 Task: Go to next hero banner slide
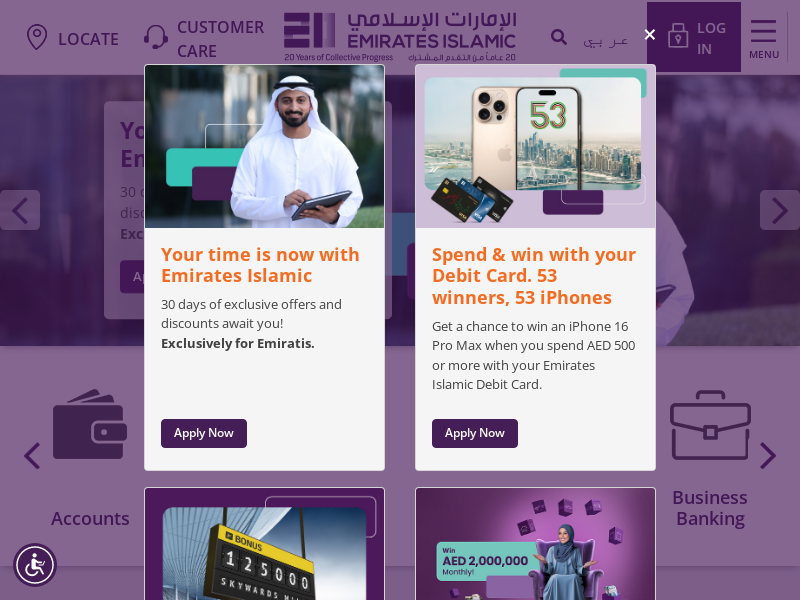(780, 210)
